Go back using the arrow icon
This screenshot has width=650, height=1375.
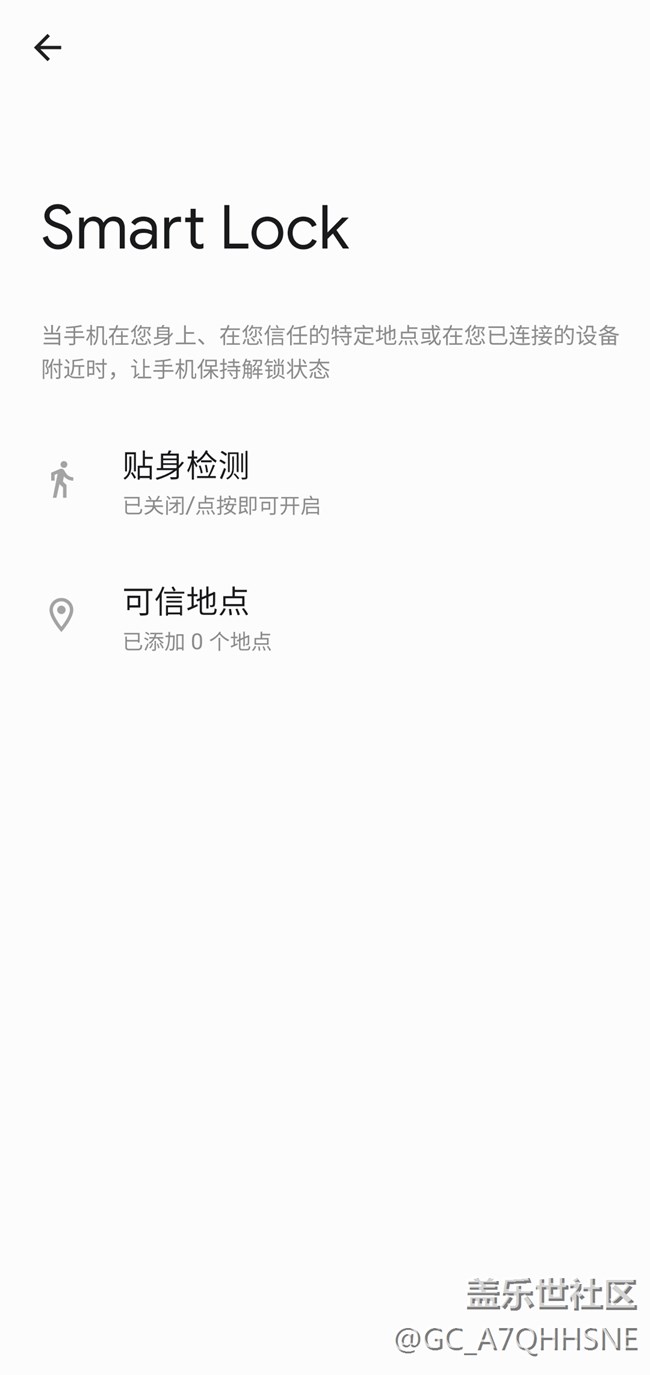point(47,47)
